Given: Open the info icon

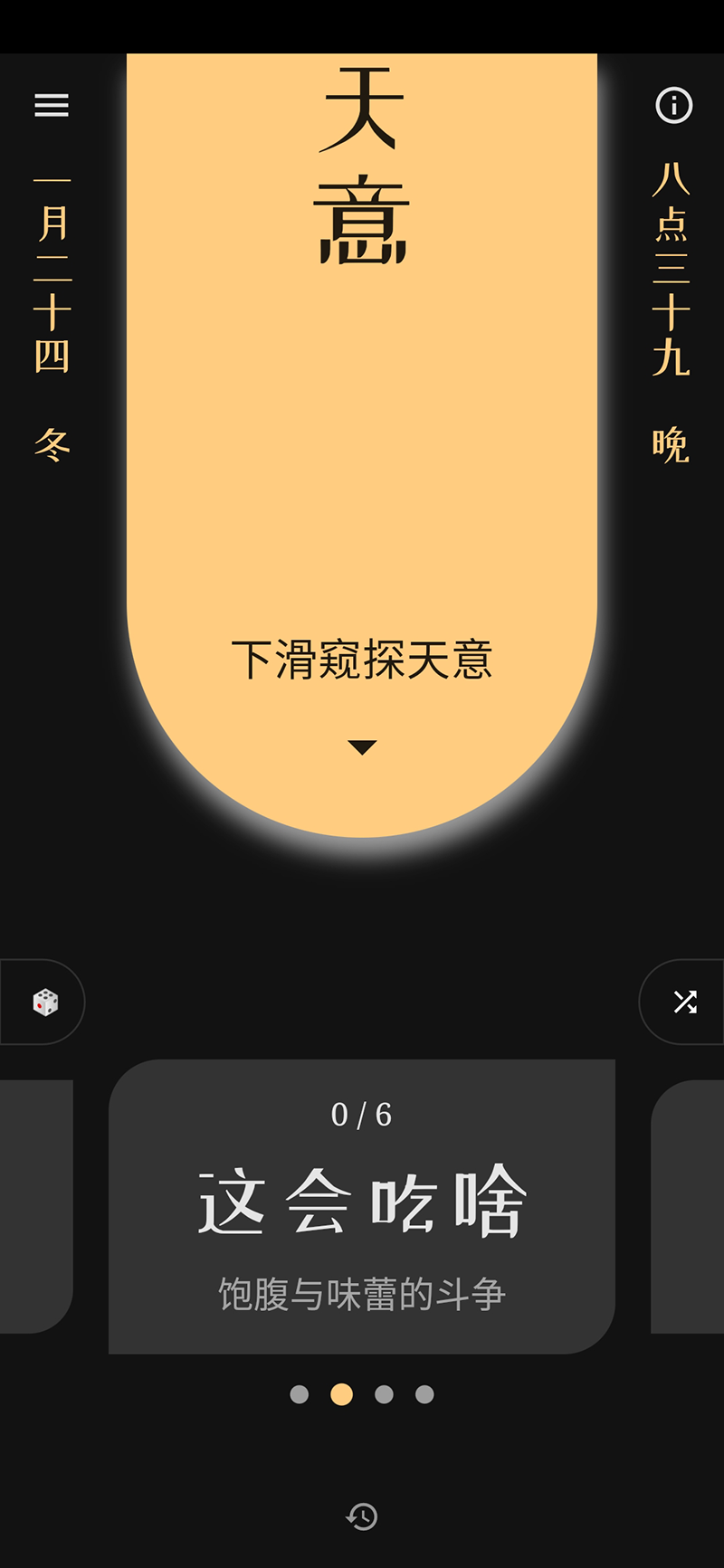Looking at the screenshot, I should tap(673, 106).
